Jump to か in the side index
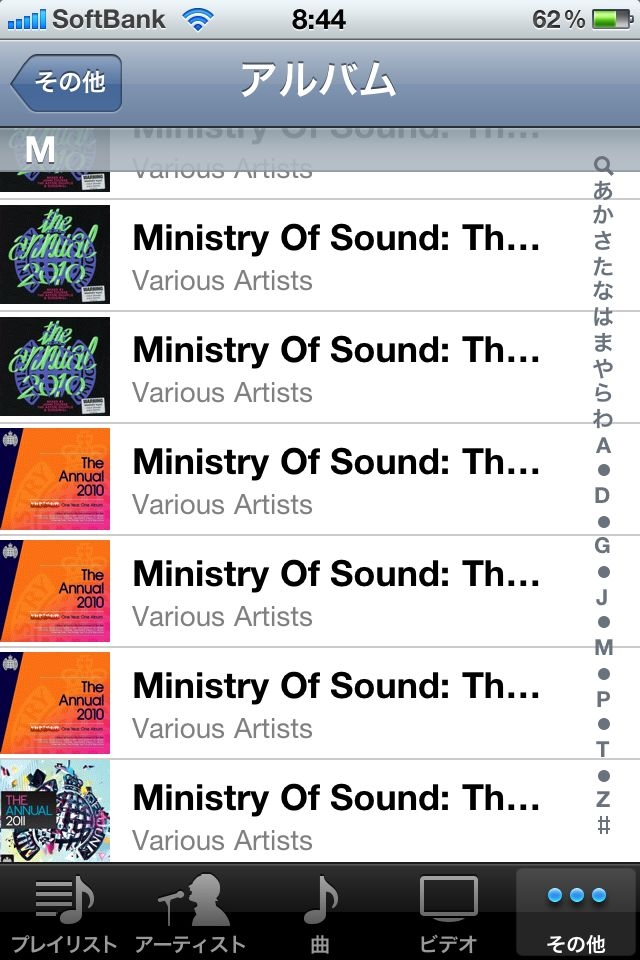Screen dimensions: 640x960 tap(603, 215)
